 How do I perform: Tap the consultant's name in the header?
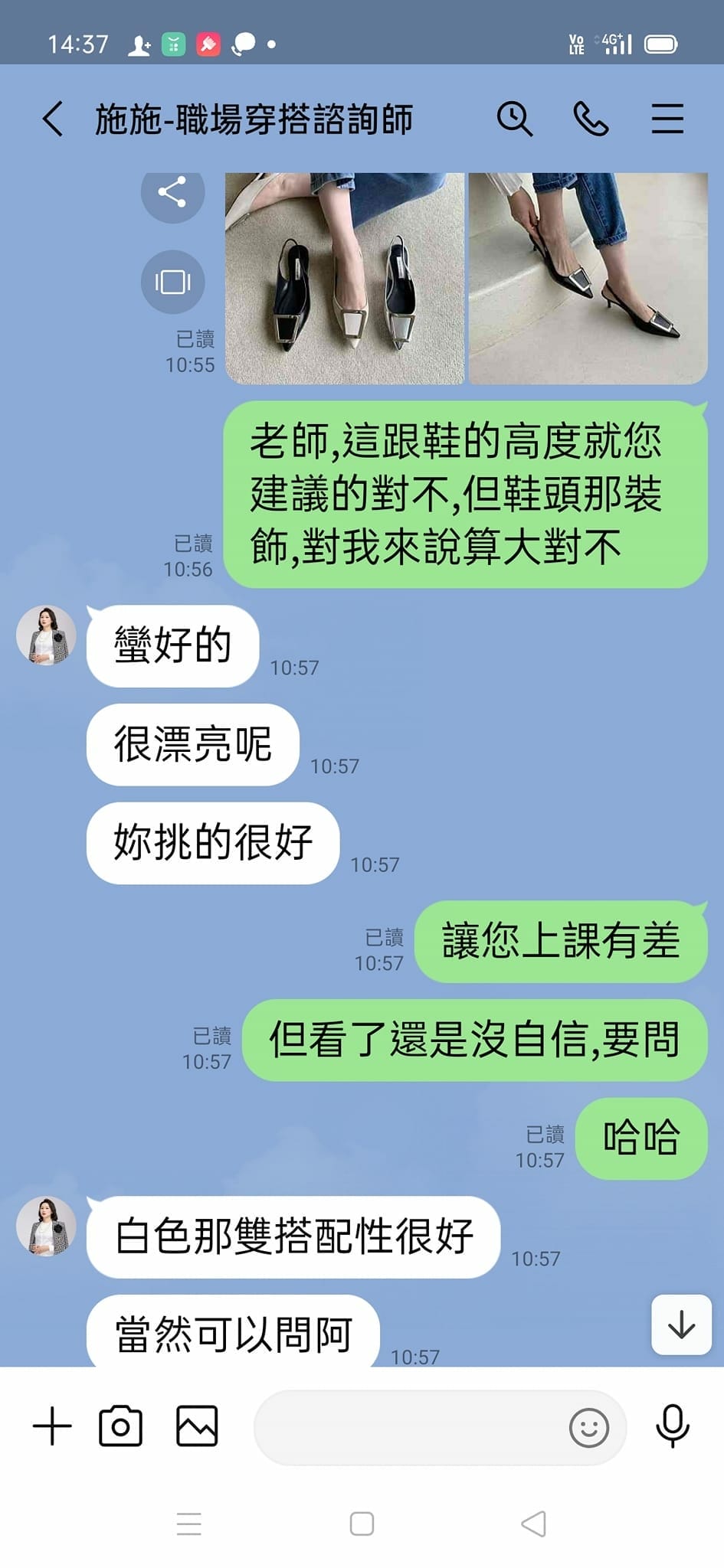click(253, 119)
